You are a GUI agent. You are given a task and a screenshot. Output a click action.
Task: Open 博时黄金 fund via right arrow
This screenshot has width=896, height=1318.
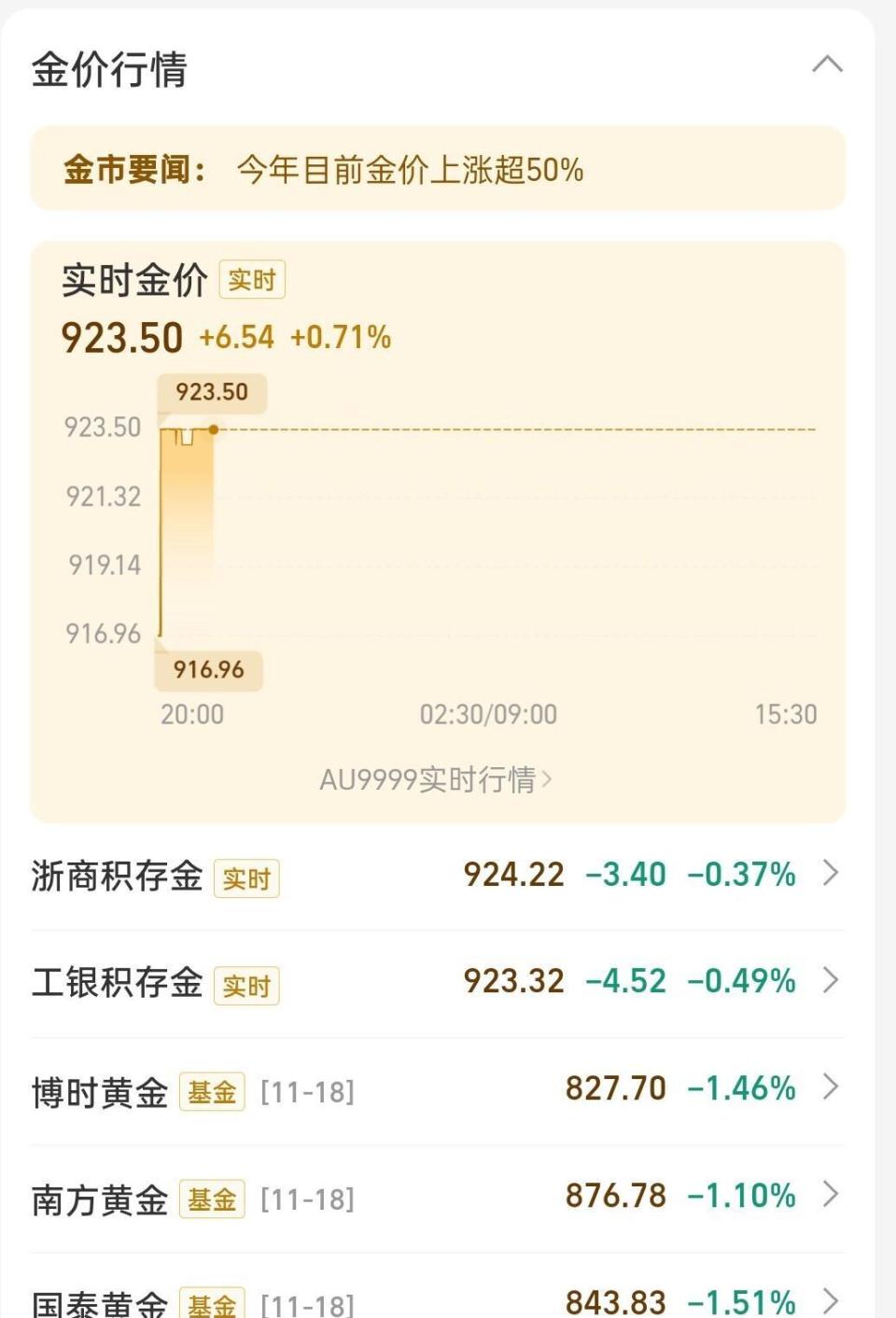point(829,1088)
